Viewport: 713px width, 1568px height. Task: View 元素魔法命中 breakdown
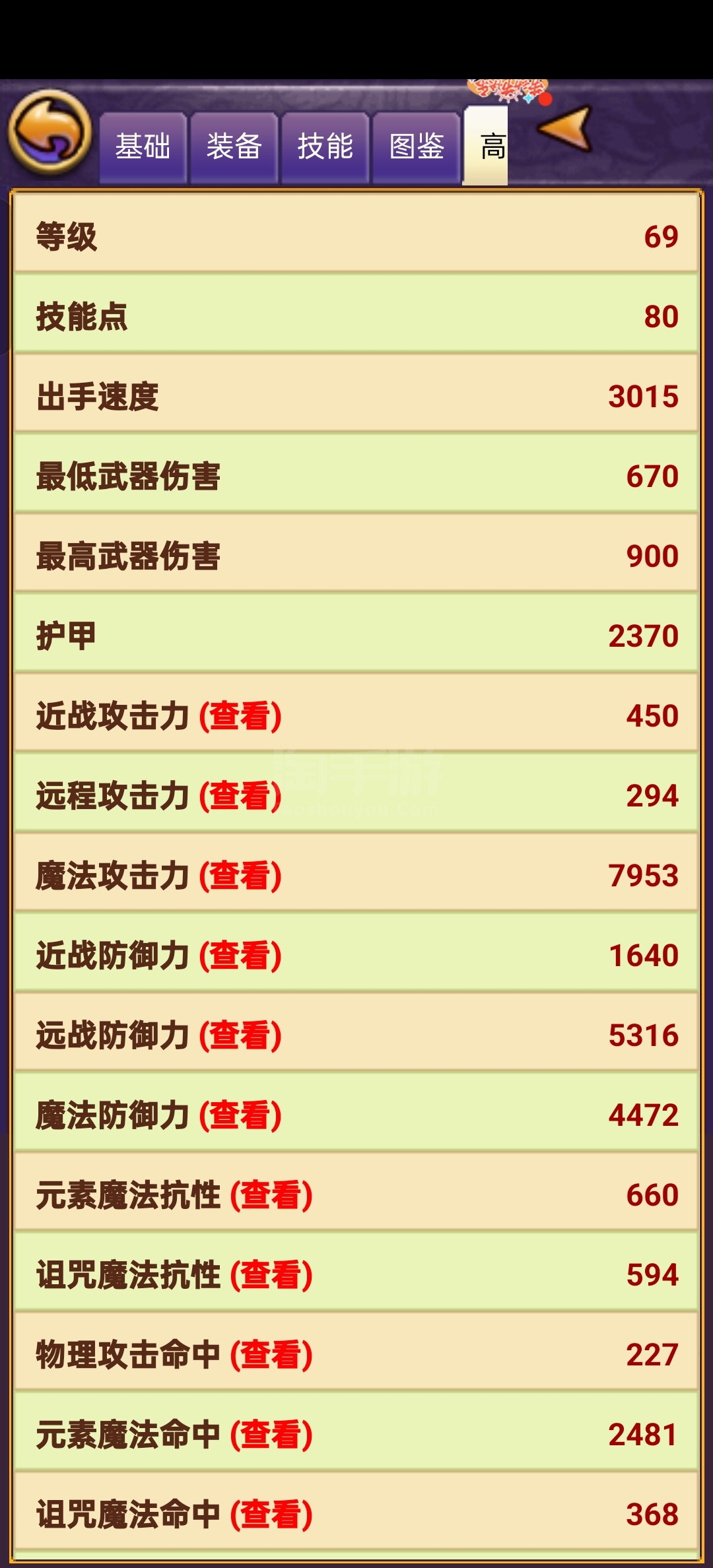pyautogui.click(x=271, y=1435)
